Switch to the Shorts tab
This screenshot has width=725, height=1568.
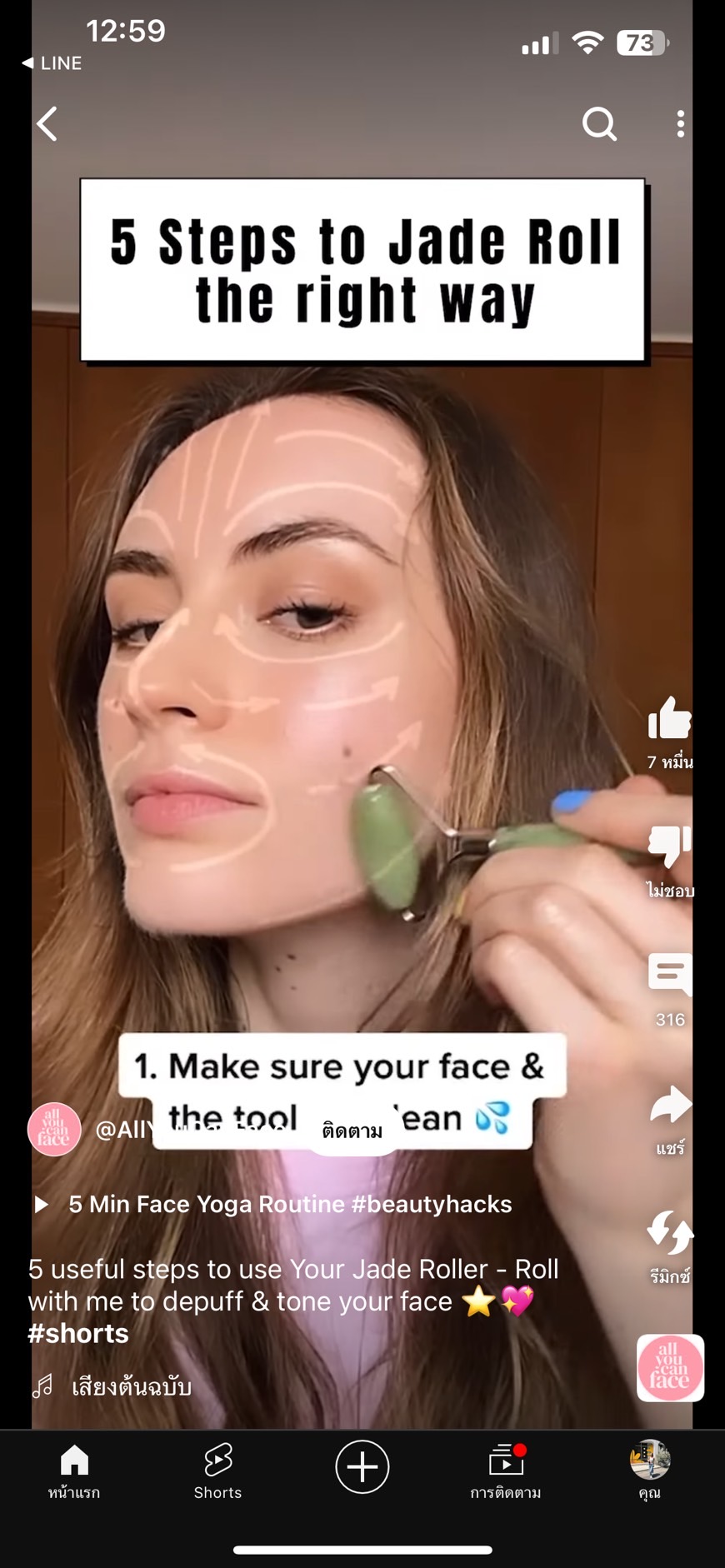point(217,1471)
